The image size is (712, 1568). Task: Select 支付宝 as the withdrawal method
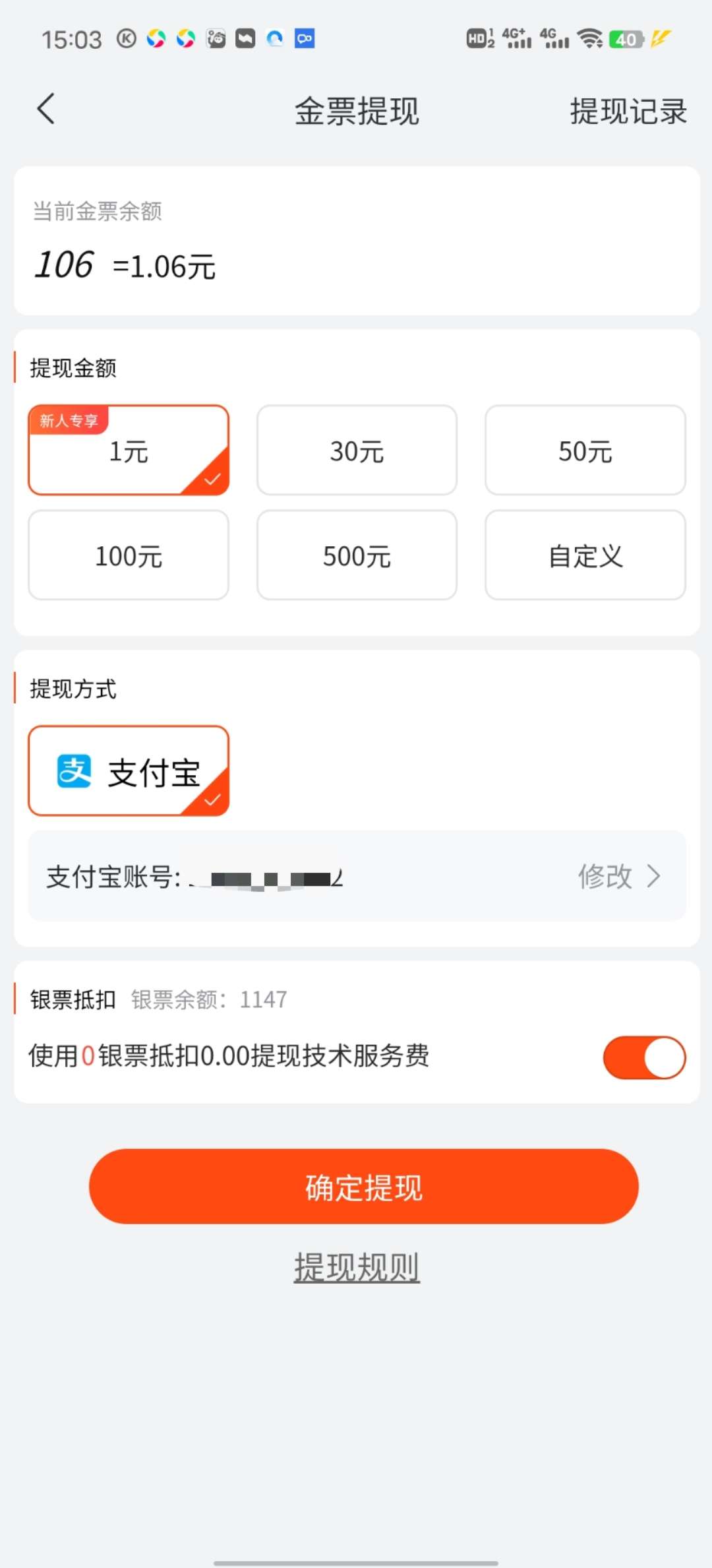pyautogui.click(x=129, y=771)
